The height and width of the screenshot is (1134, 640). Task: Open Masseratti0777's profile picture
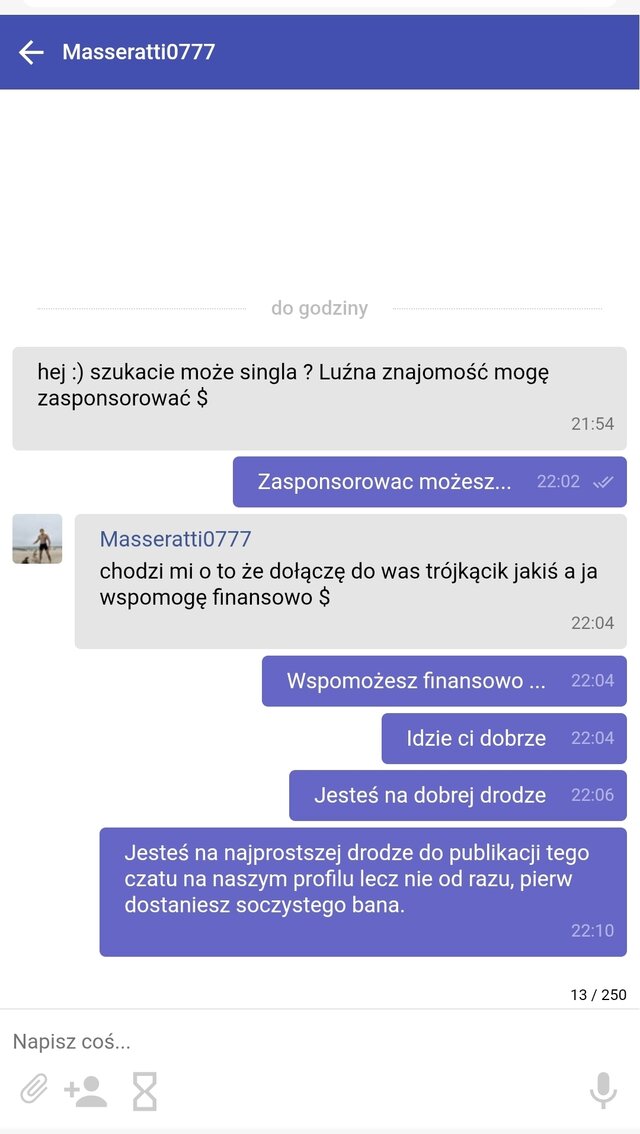[x=37, y=539]
